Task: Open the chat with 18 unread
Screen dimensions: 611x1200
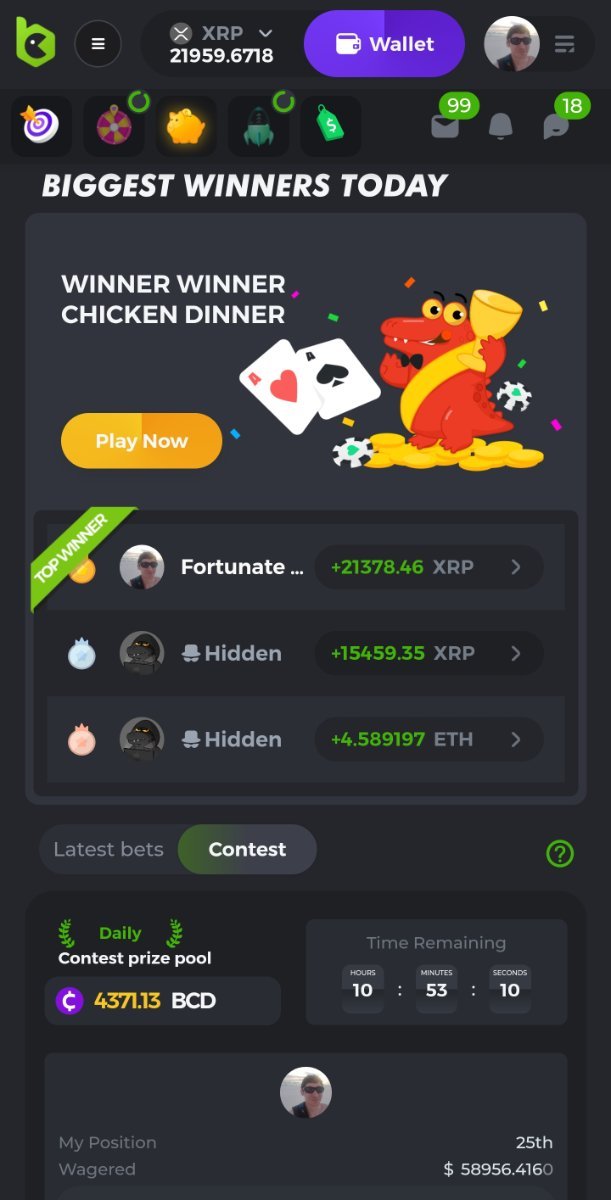Action: pyautogui.click(x=556, y=126)
